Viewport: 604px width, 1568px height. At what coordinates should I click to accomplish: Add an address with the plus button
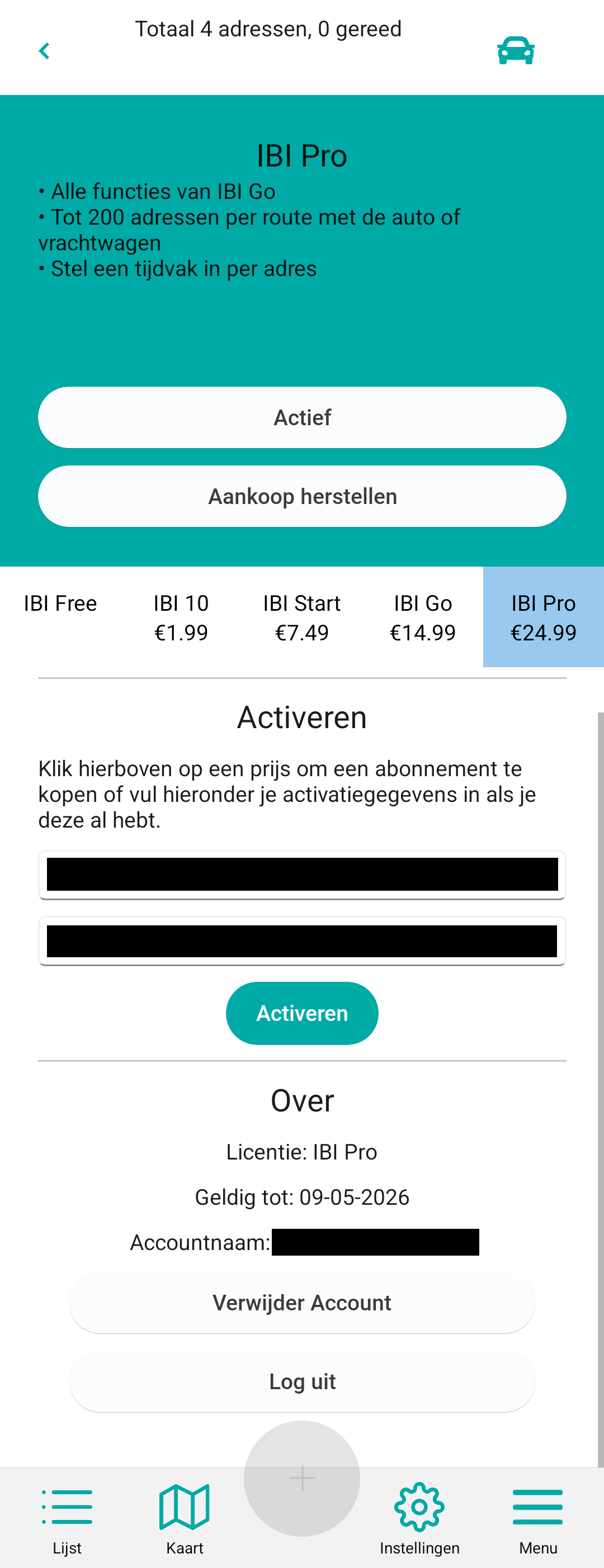click(301, 1478)
